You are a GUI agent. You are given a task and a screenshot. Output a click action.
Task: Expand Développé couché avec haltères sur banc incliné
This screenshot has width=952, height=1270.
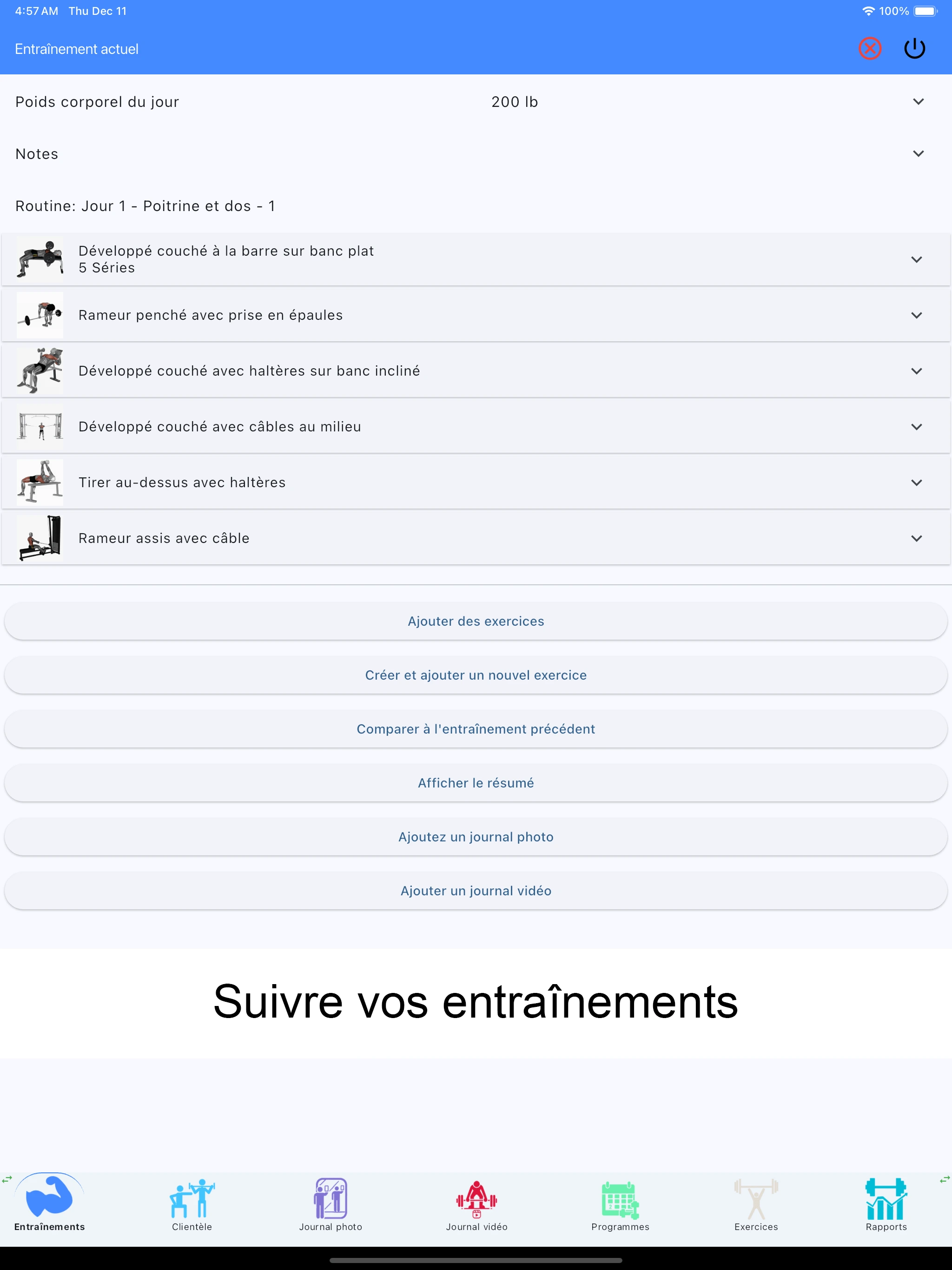point(916,371)
